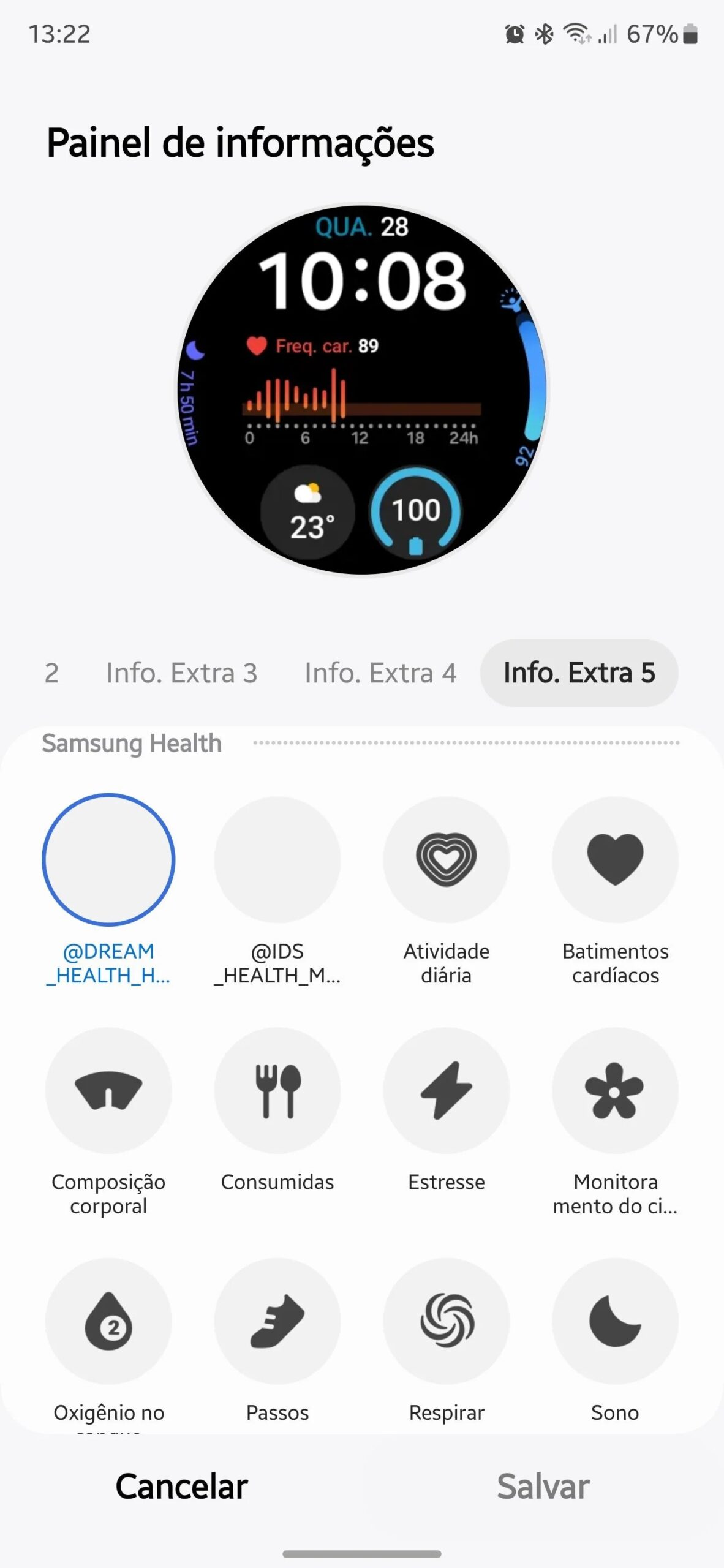This screenshot has width=724, height=1568.
Task: Select the Info. Extra 5 tab
Action: point(579,673)
